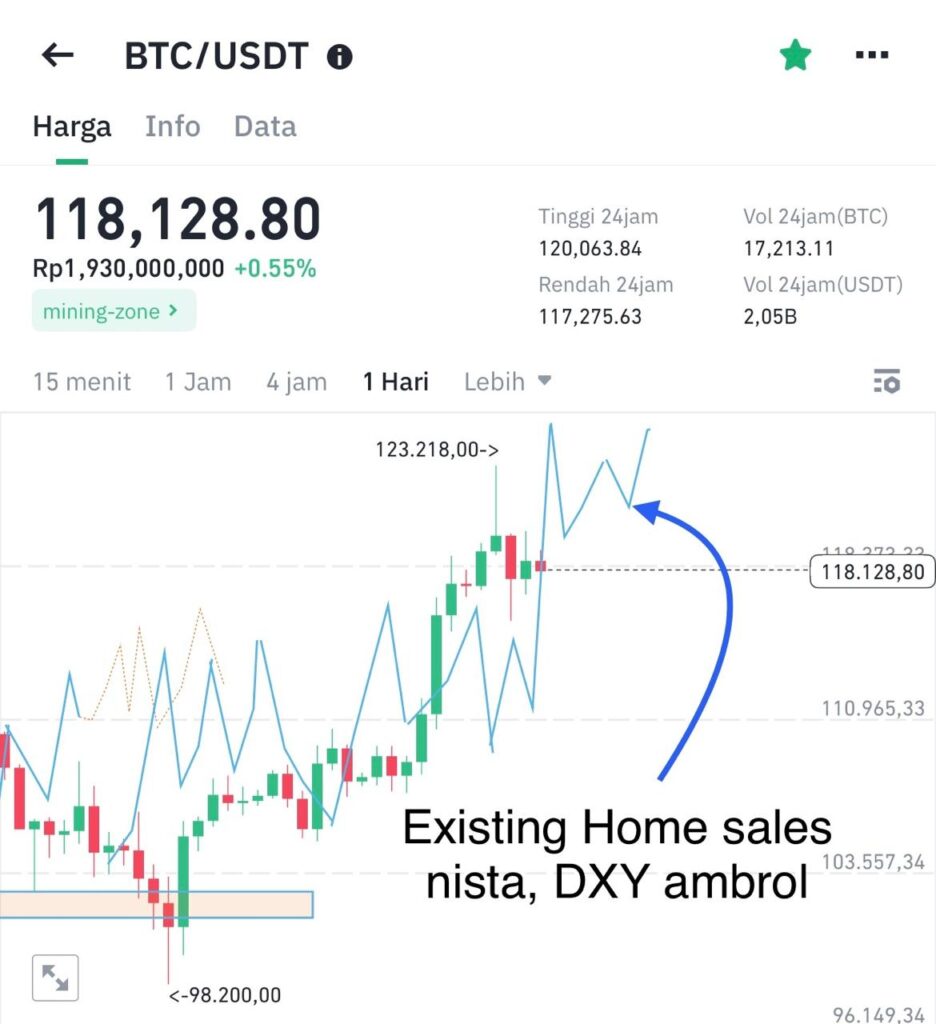This screenshot has height=1024, width=936.
Task: Open the three-dot overflow menu
Action: 872,55
